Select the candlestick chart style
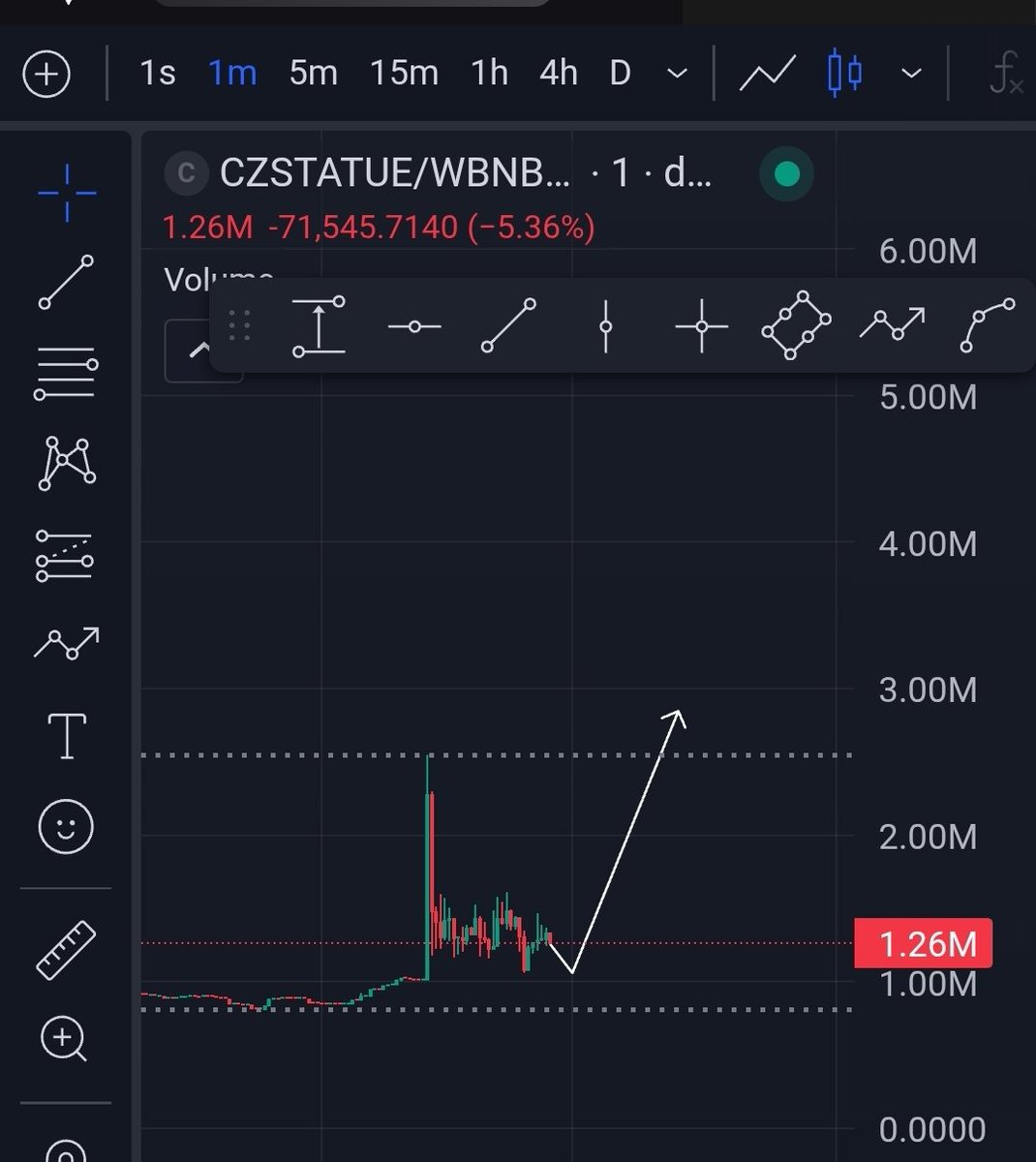 844,74
